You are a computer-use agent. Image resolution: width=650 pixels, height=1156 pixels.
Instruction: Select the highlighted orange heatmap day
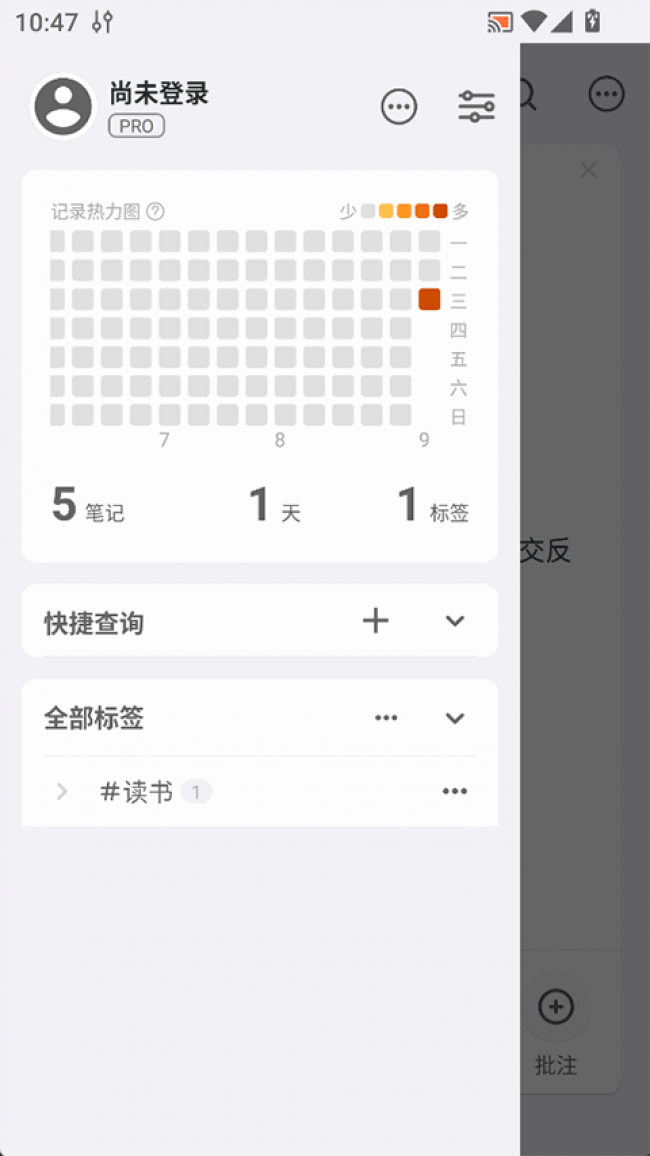click(429, 299)
